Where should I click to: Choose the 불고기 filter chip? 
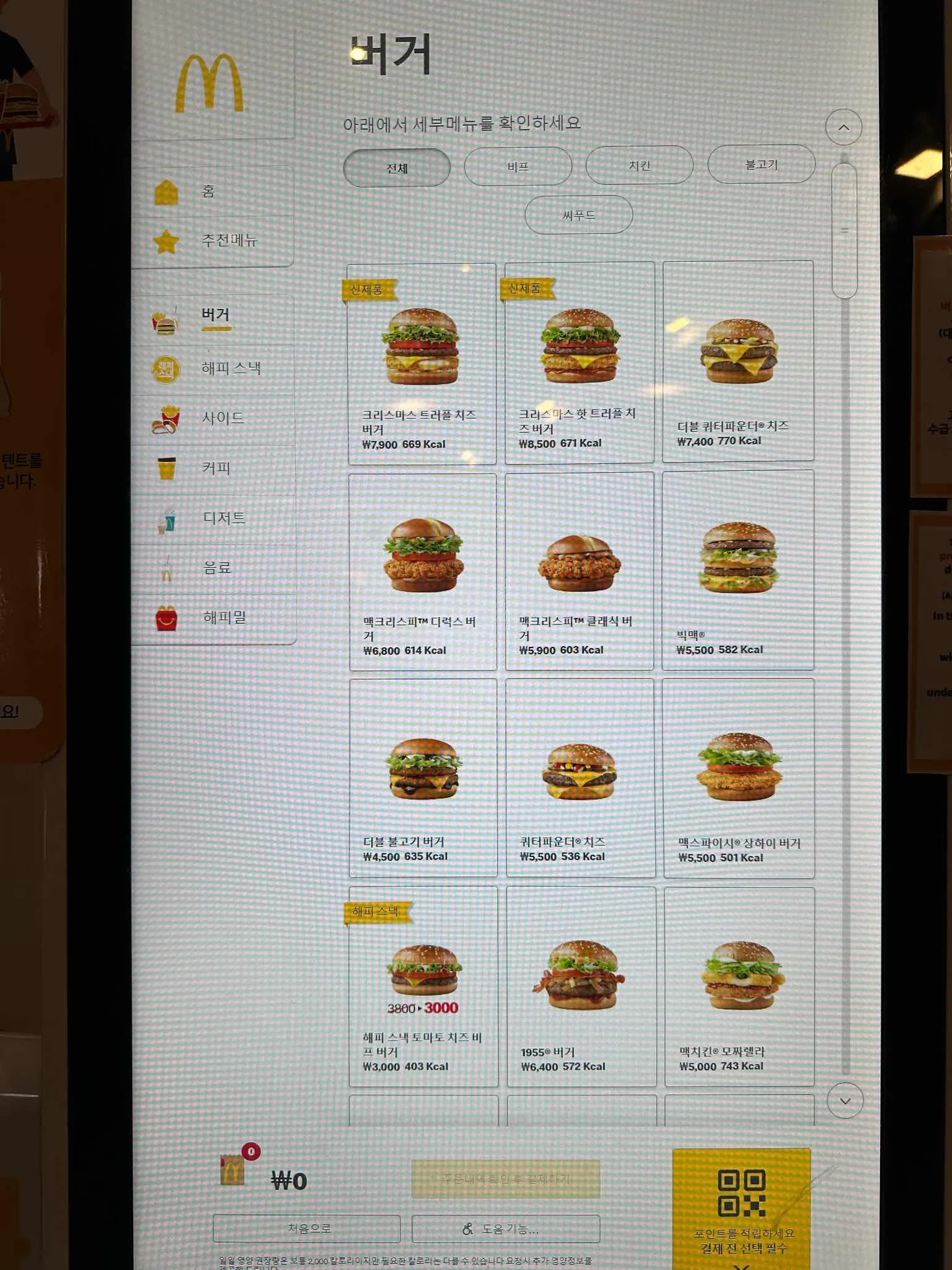pos(761,164)
